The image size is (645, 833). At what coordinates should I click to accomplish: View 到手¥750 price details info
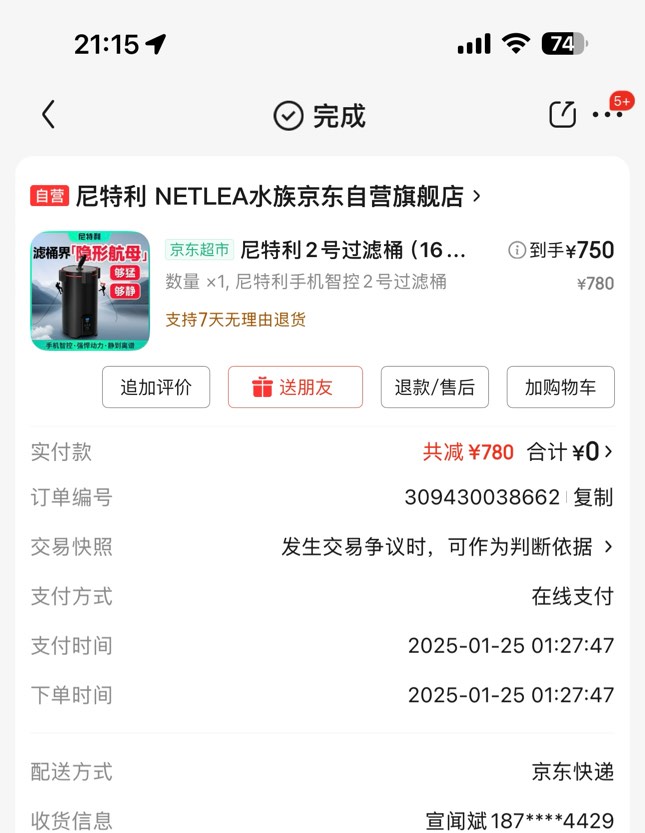[561, 250]
